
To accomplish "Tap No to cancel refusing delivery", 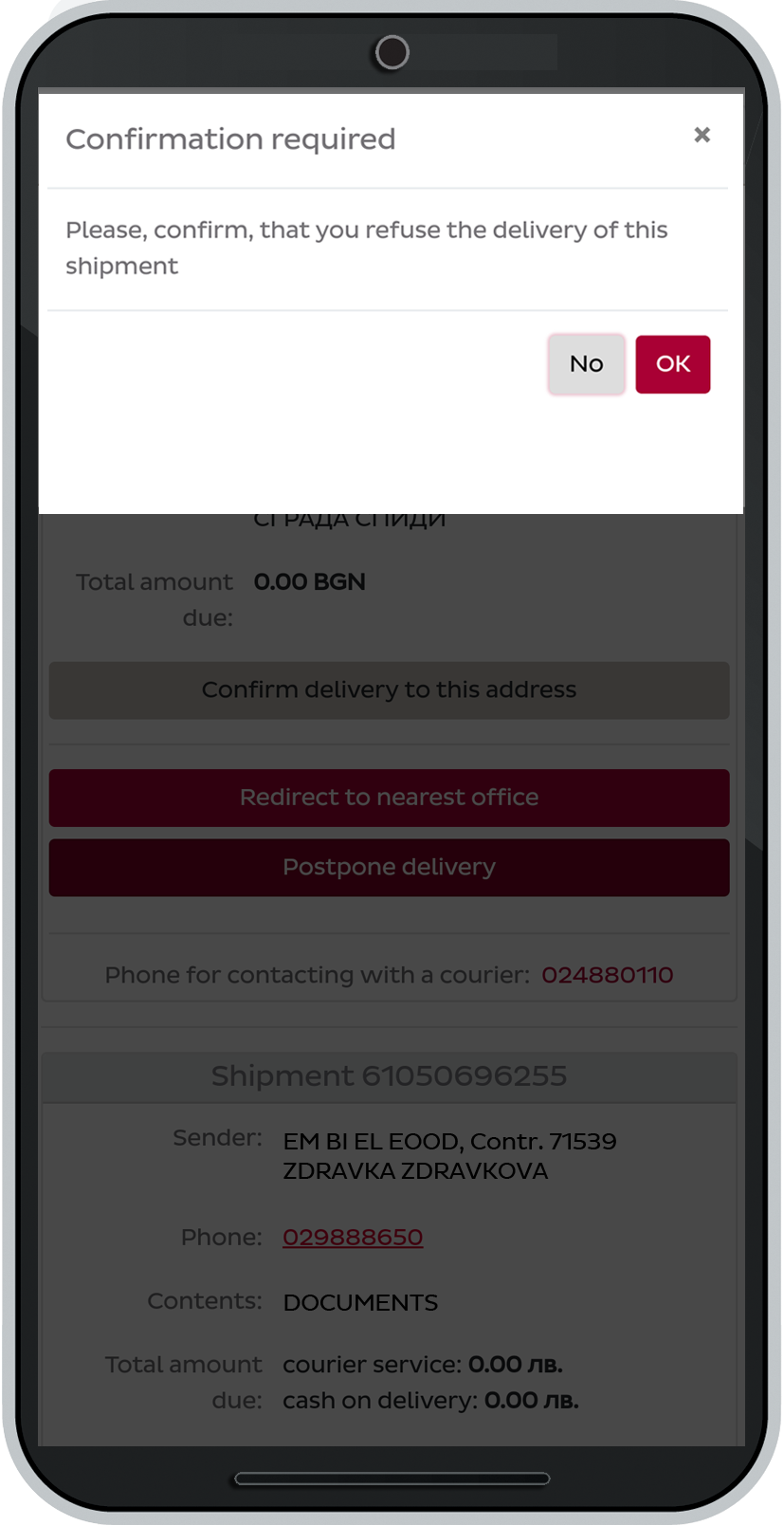I will (586, 364).
